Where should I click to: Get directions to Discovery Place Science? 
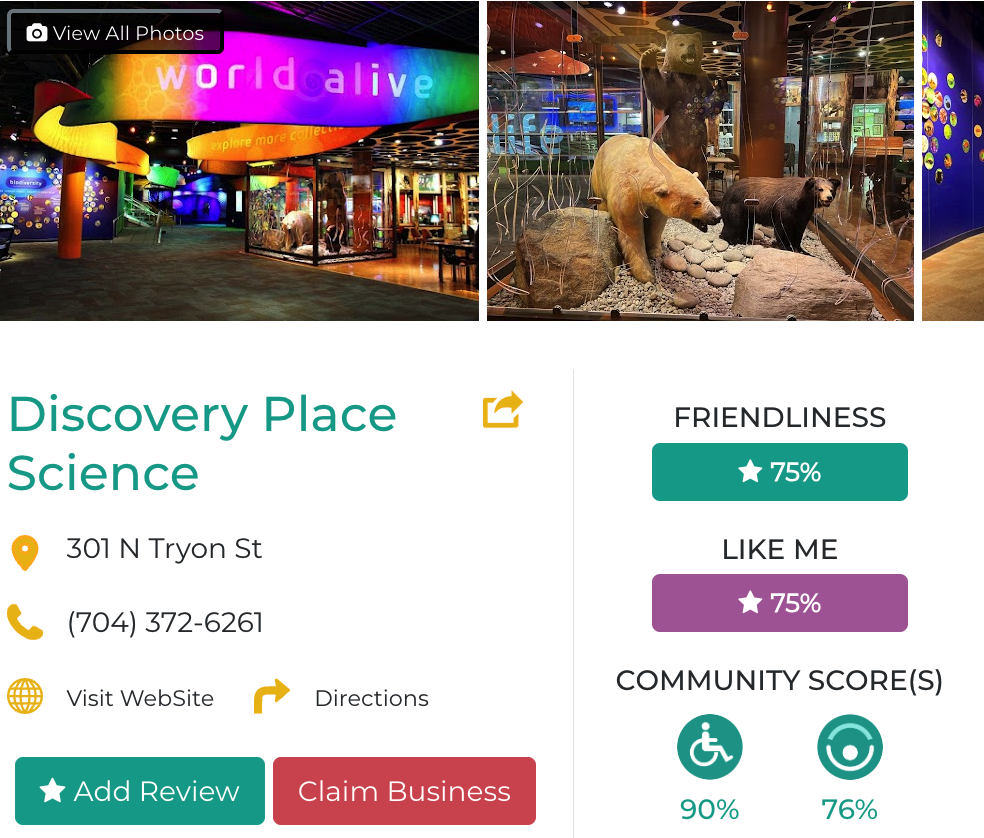[x=370, y=698]
